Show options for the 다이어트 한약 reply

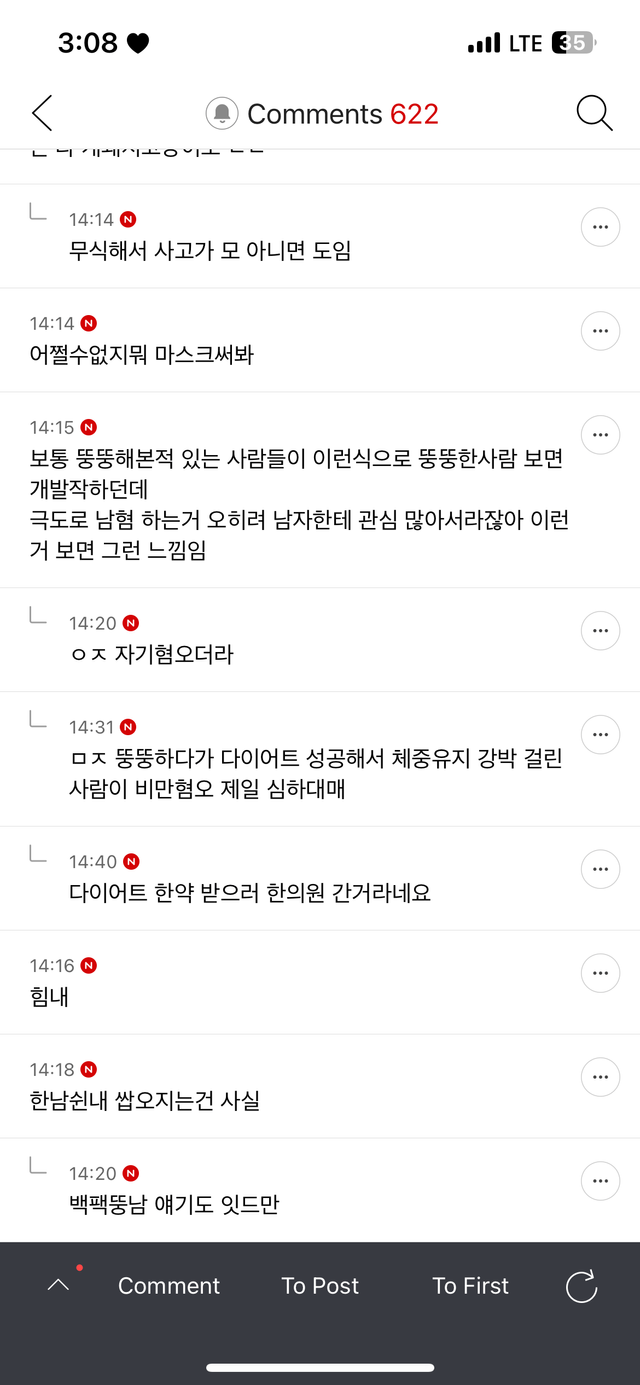click(600, 869)
